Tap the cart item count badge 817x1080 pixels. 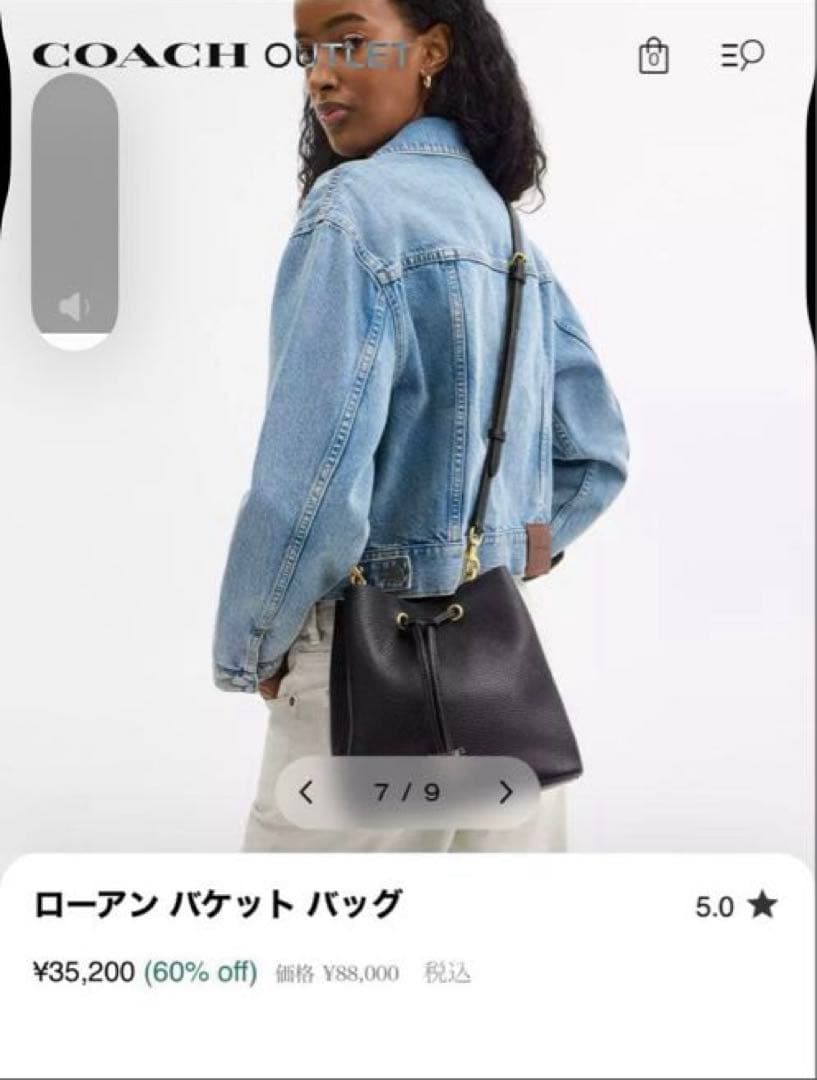pos(652,57)
